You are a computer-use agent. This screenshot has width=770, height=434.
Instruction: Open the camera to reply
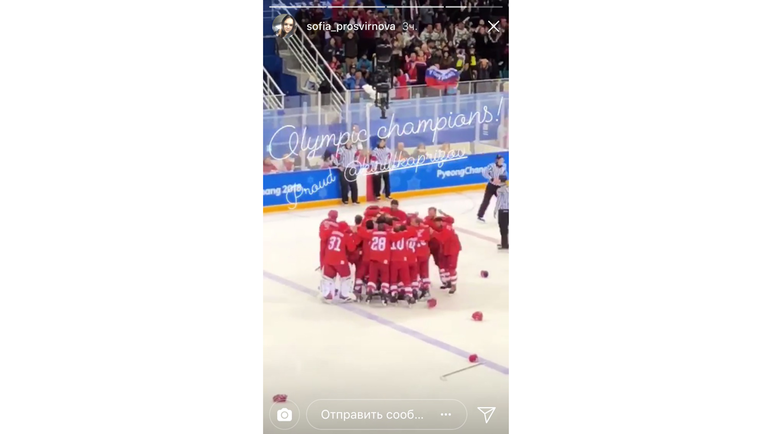point(285,415)
